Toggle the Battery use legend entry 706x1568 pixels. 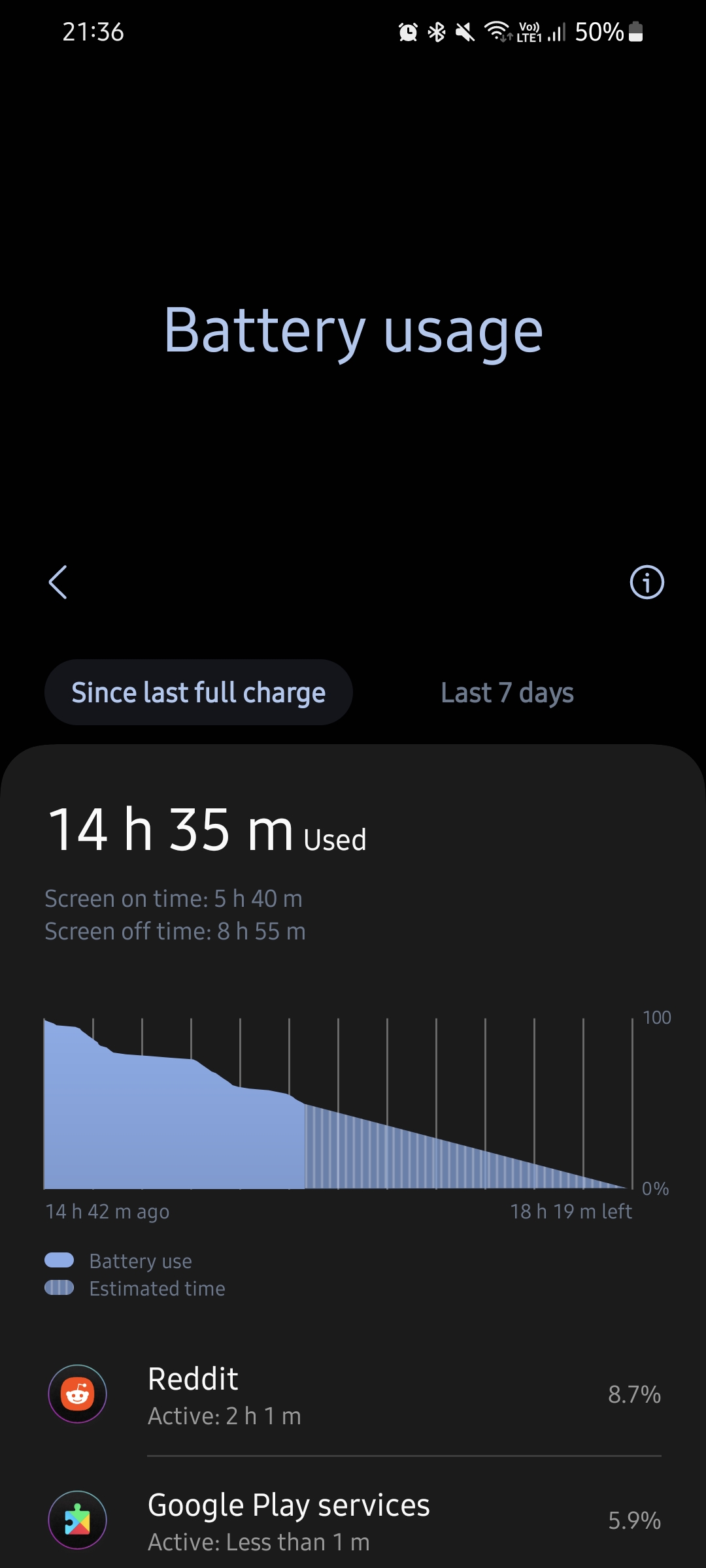coord(118,1260)
